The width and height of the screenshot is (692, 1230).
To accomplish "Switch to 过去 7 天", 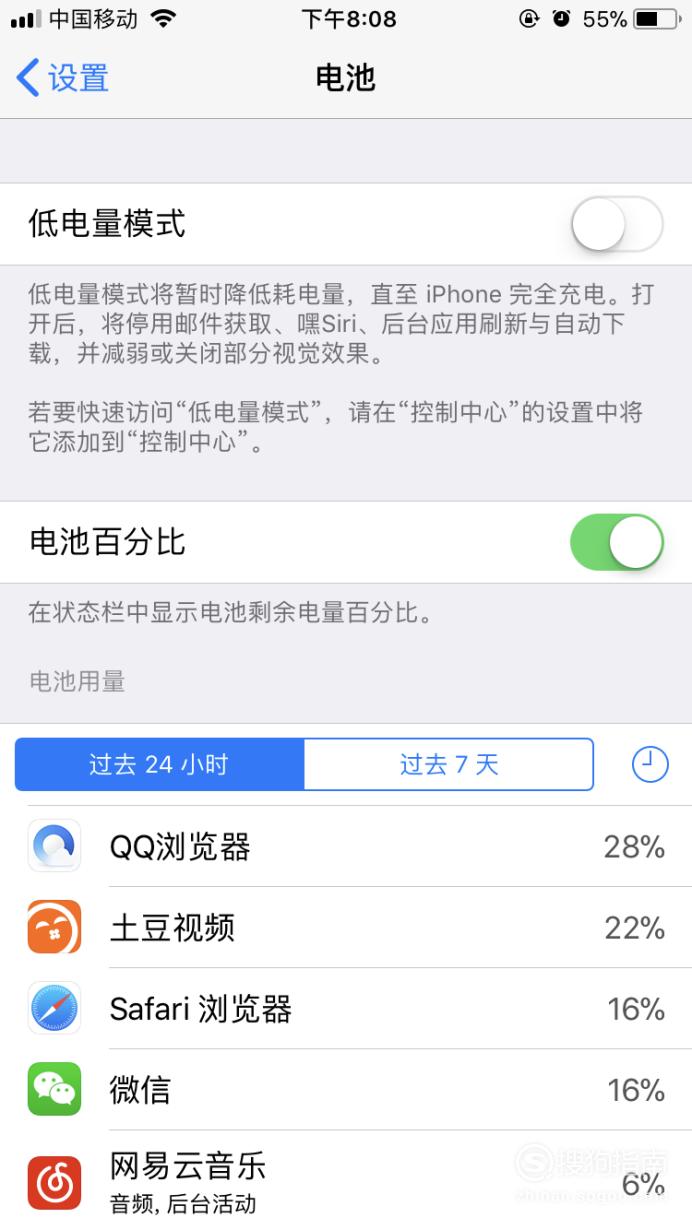I will tap(449, 765).
